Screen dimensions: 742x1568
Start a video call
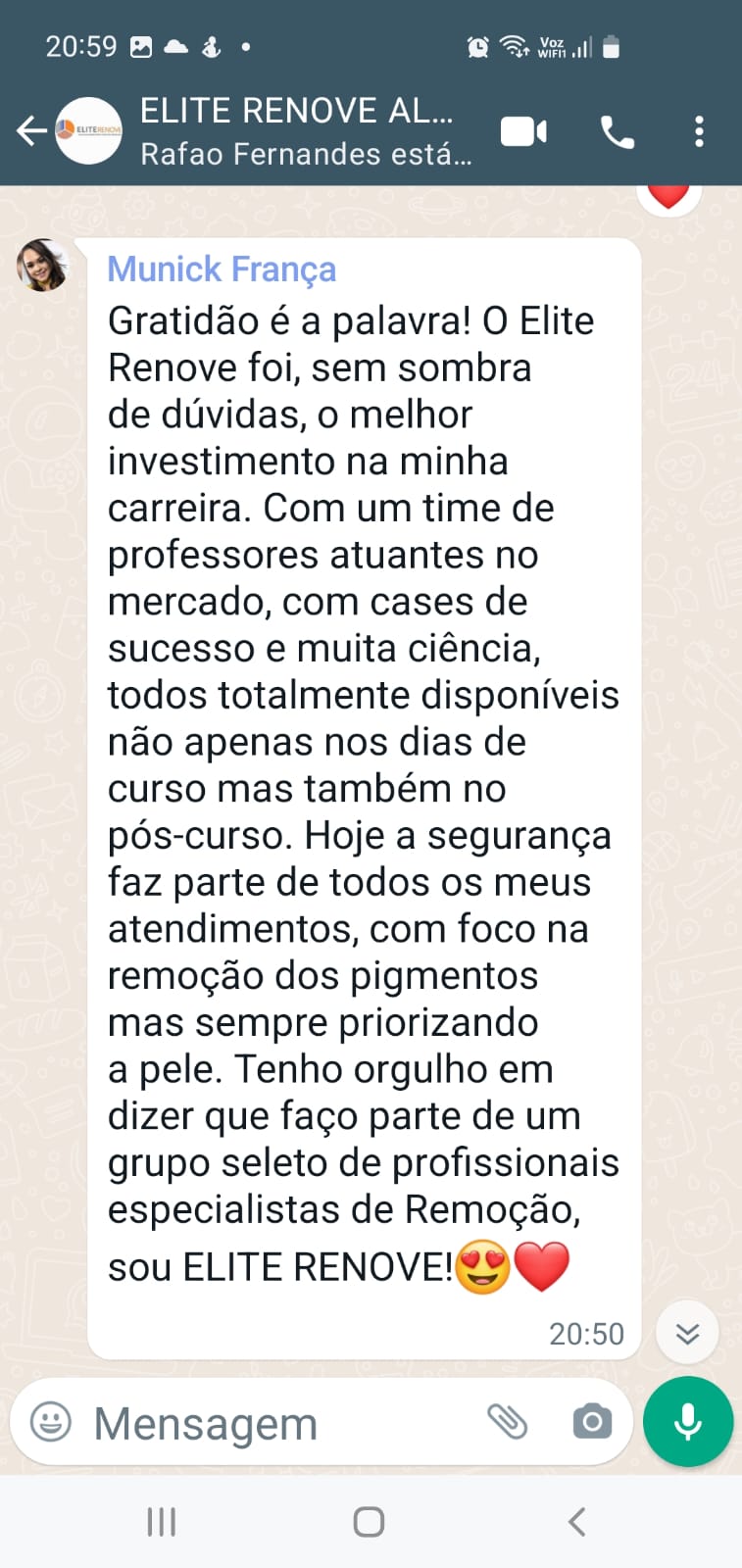[523, 131]
